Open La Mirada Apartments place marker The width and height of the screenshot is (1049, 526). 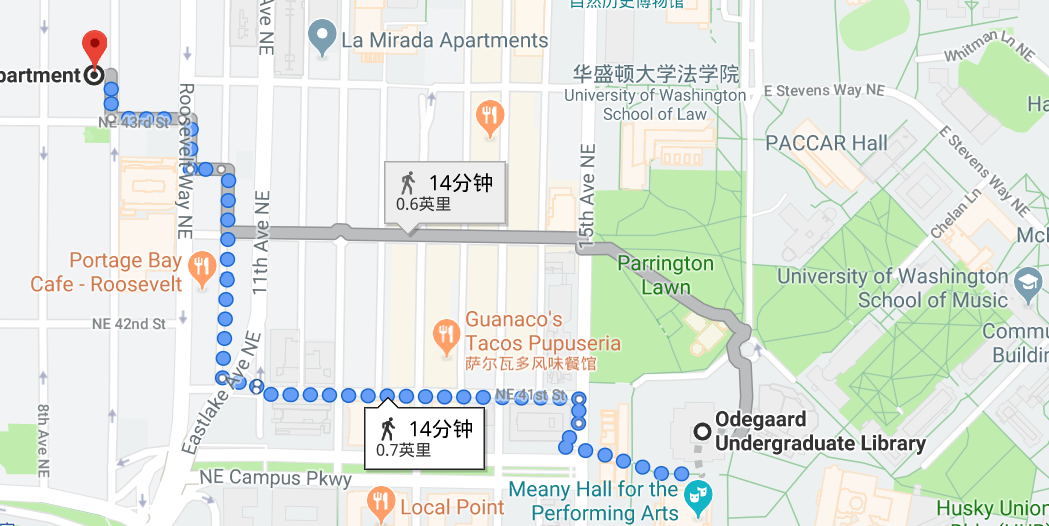click(321, 40)
